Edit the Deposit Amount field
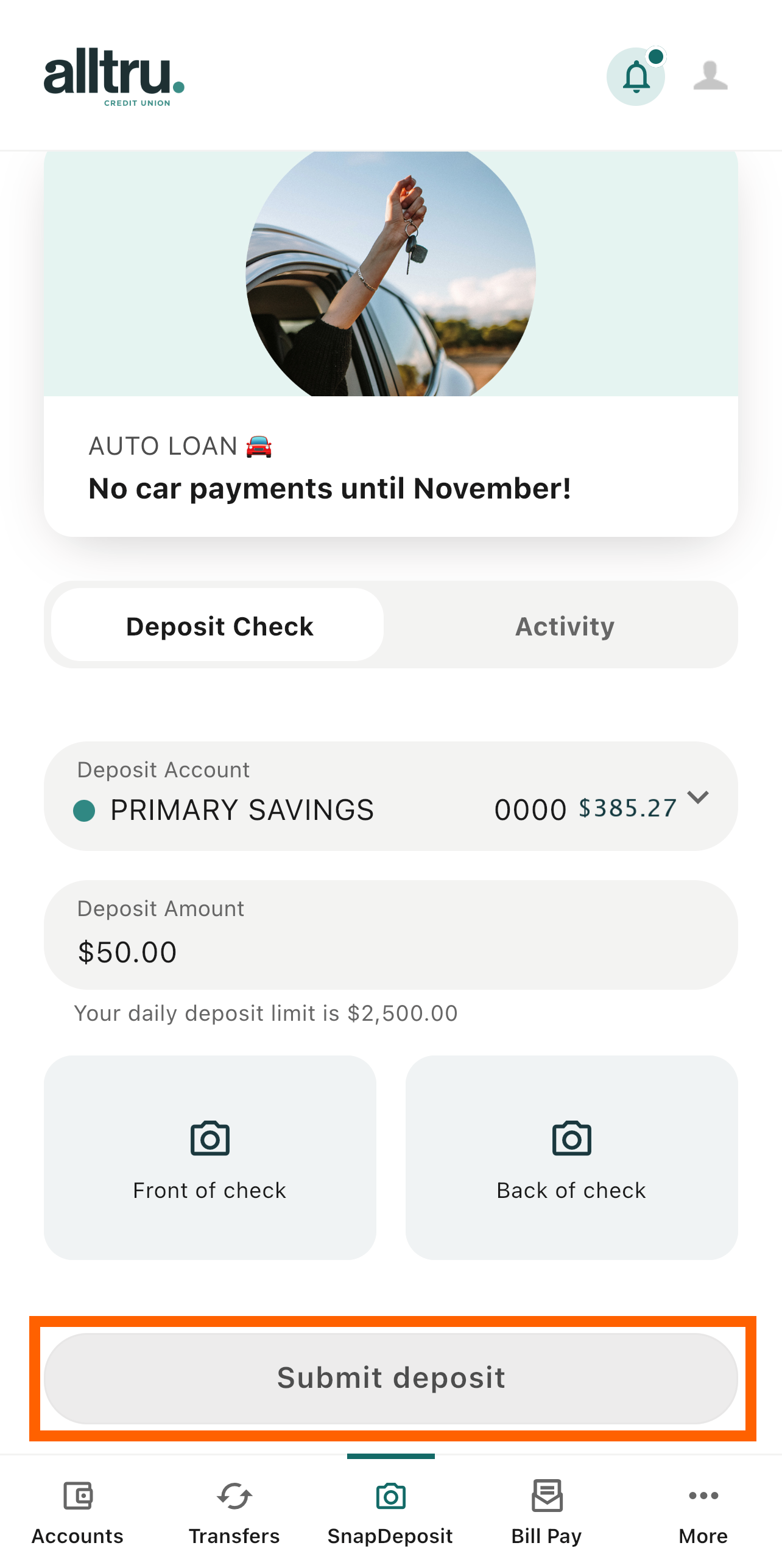782x1568 pixels. tap(391, 934)
